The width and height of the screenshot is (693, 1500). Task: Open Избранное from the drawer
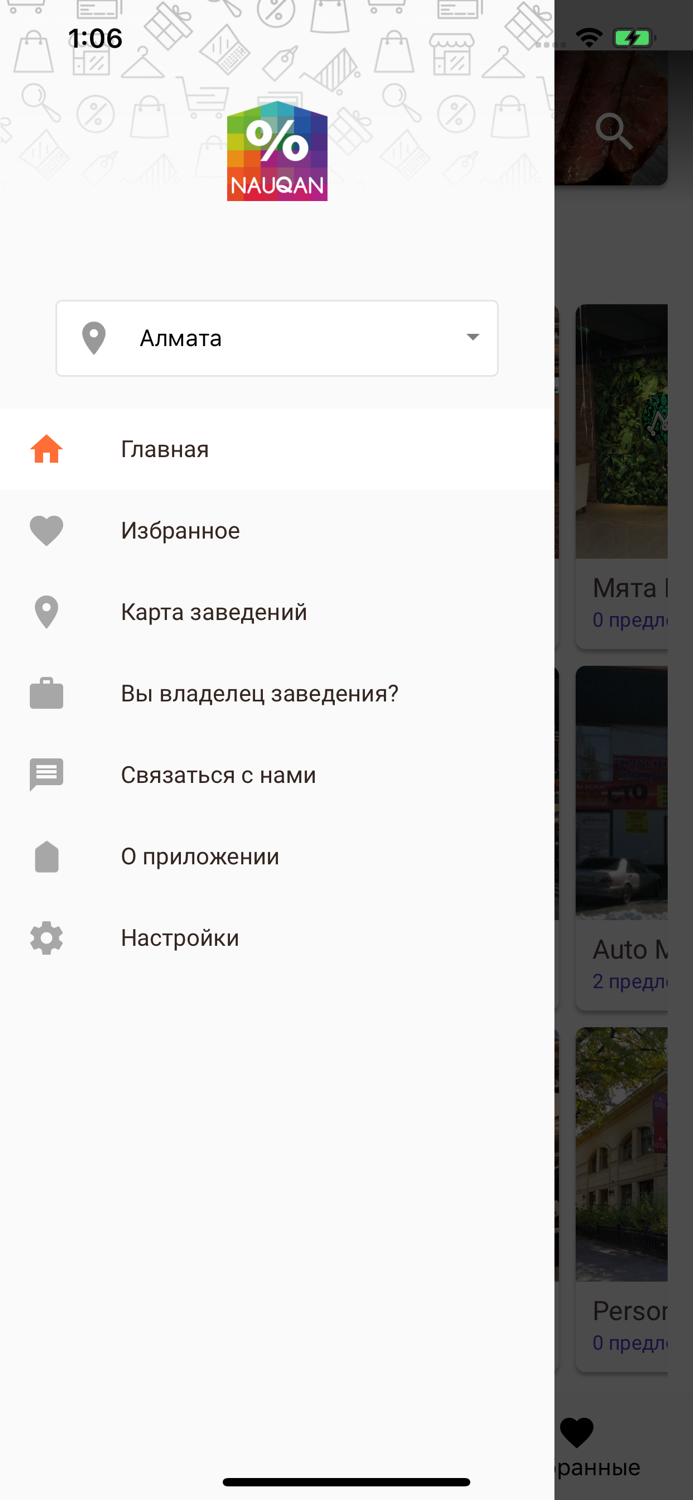pyautogui.click(x=277, y=531)
